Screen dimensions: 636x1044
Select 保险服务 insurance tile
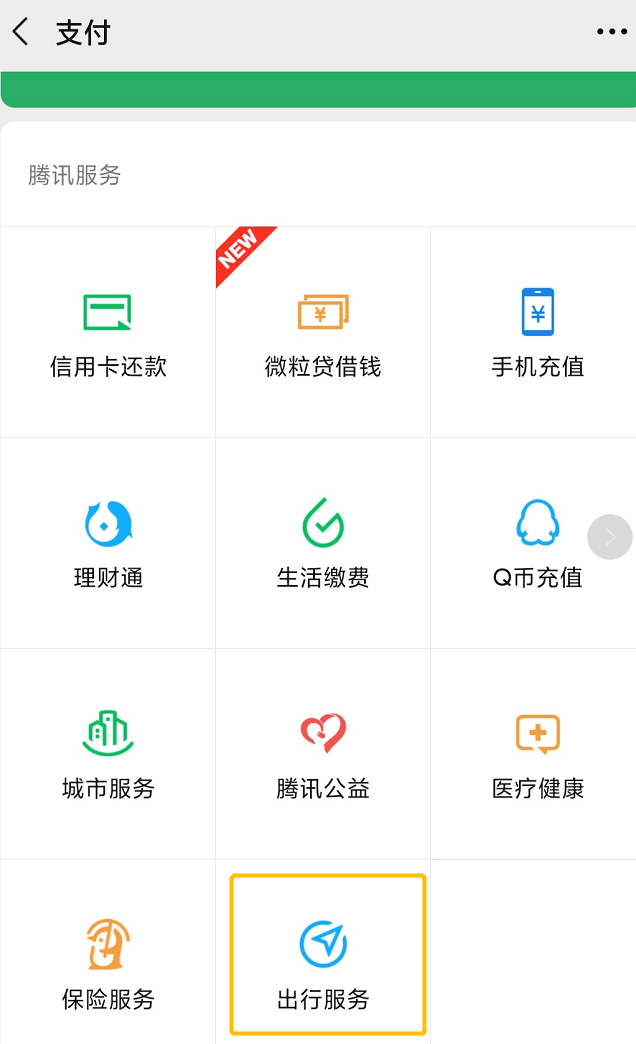(x=108, y=965)
